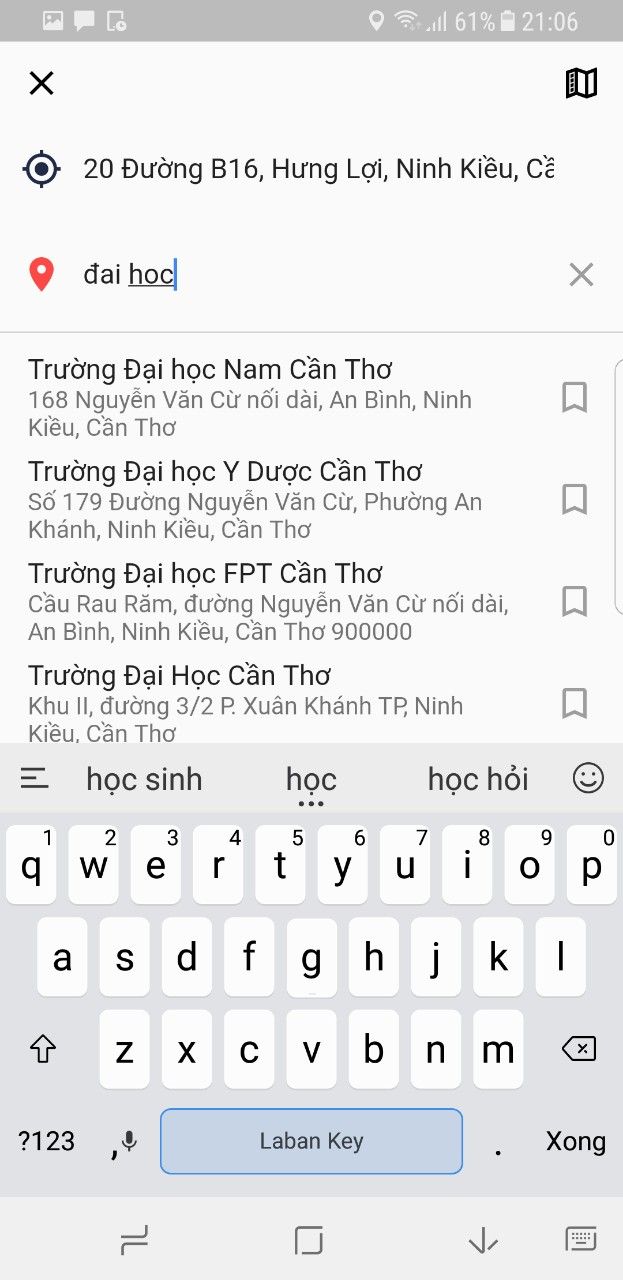Screen dimensions: 623x1280
Task: Edit the starting point address field
Action: coord(318,169)
